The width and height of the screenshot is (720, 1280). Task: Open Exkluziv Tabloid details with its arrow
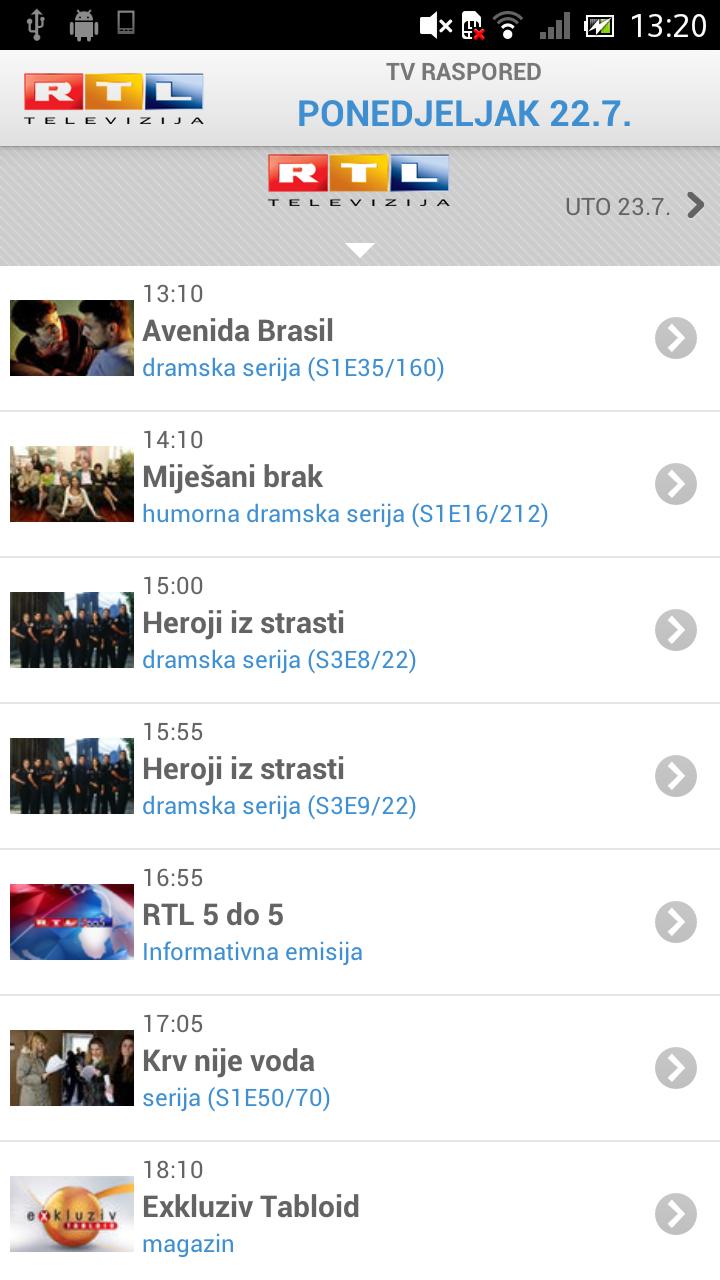(674, 1214)
